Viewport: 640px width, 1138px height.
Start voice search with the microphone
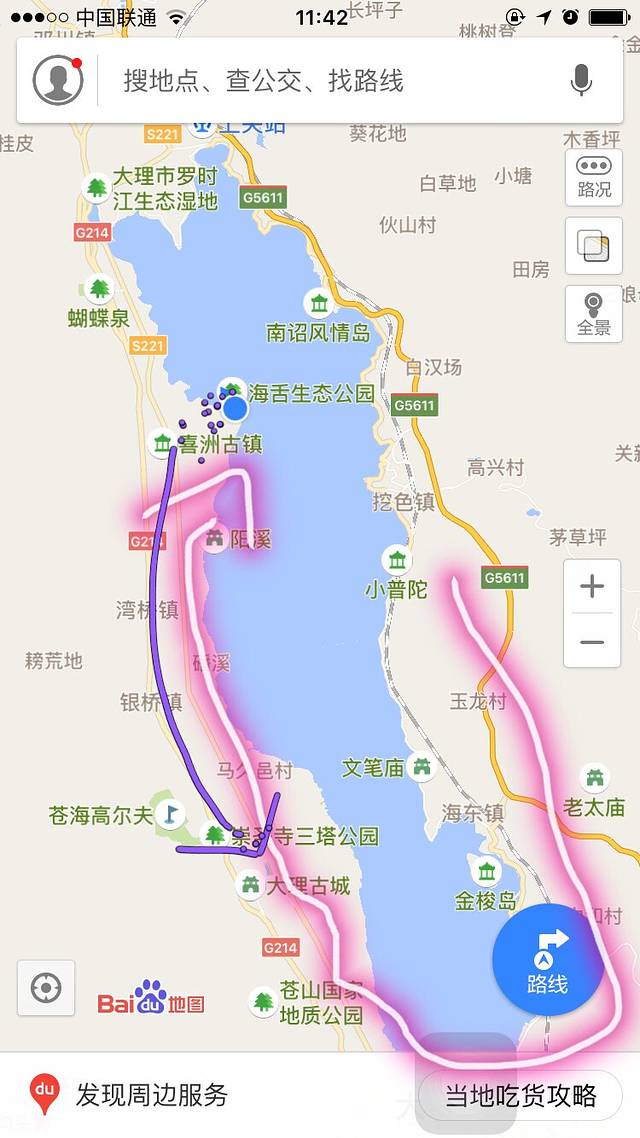point(581,80)
